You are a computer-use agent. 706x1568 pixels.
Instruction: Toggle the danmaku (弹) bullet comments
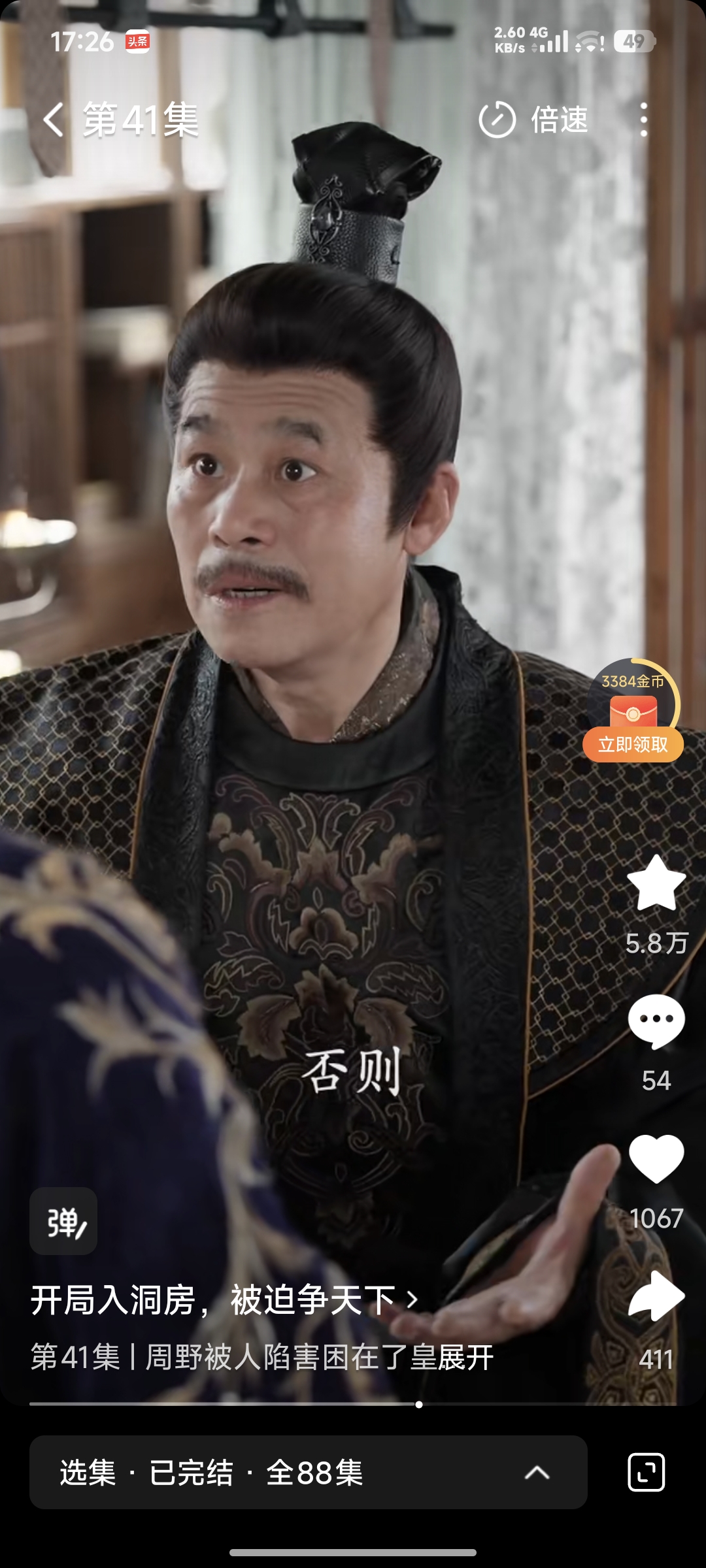click(63, 1221)
